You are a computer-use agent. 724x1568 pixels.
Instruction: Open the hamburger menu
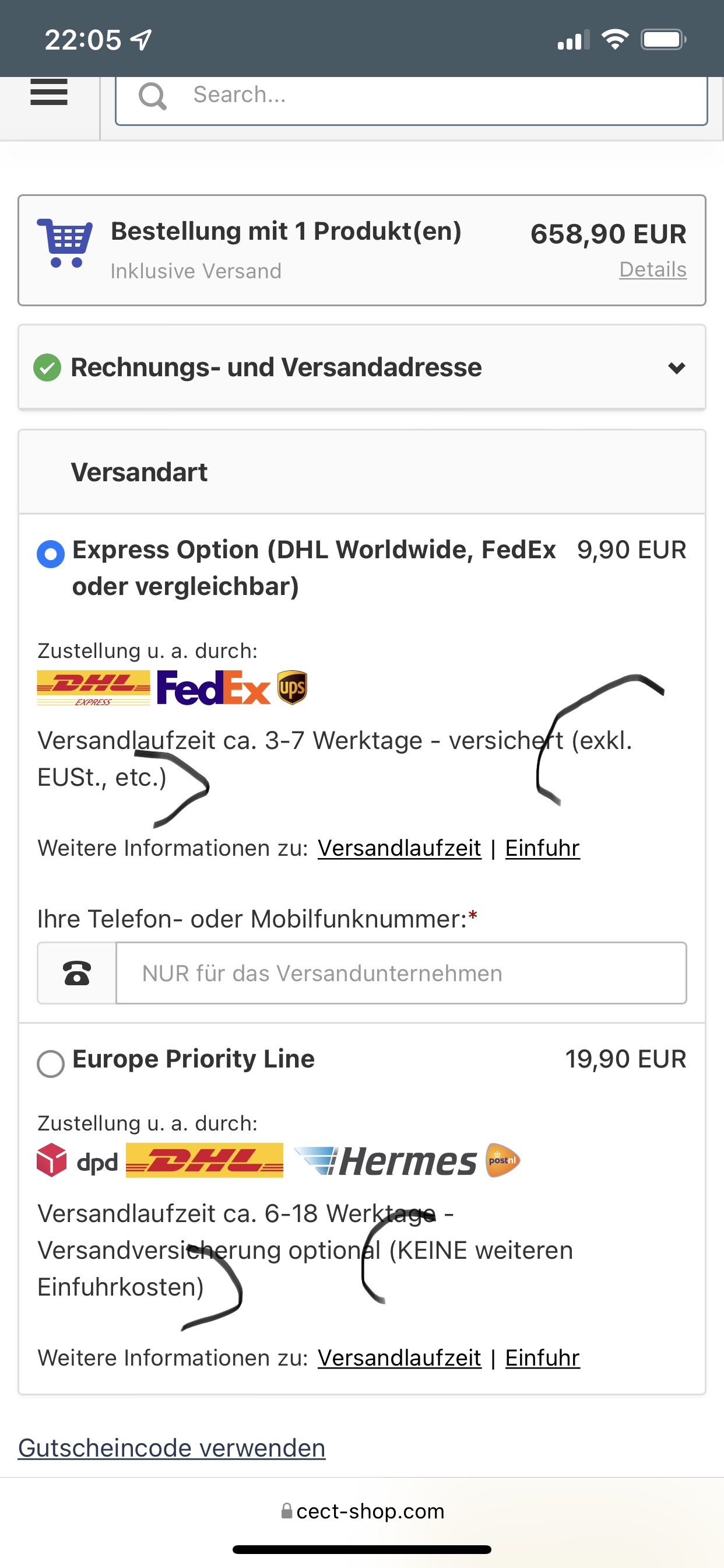click(48, 93)
